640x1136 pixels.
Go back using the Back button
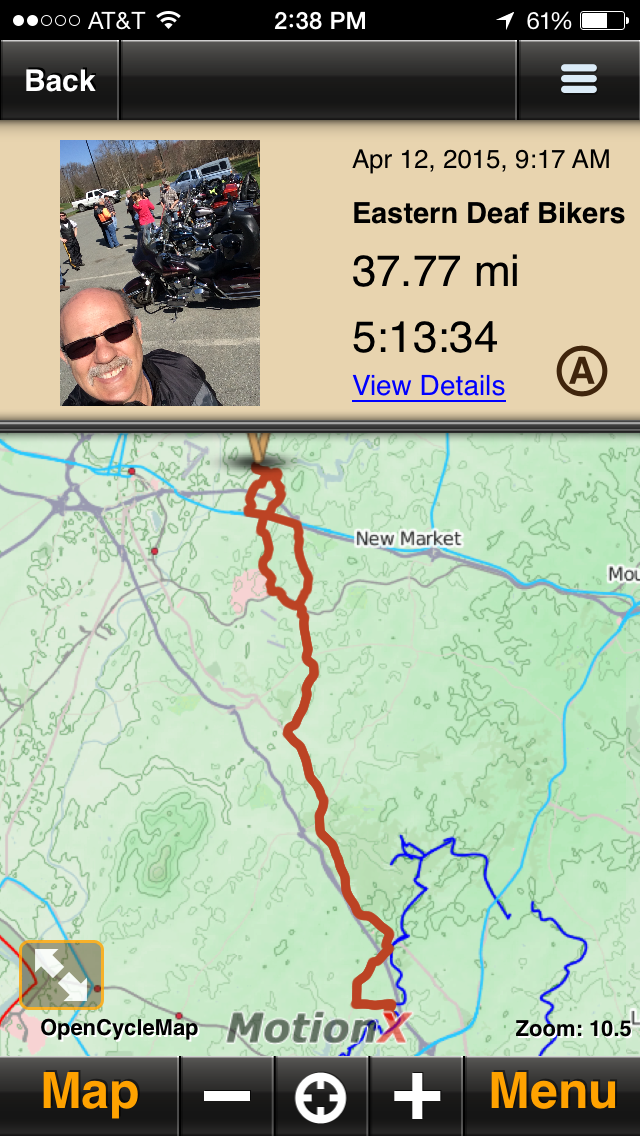click(59, 81)
